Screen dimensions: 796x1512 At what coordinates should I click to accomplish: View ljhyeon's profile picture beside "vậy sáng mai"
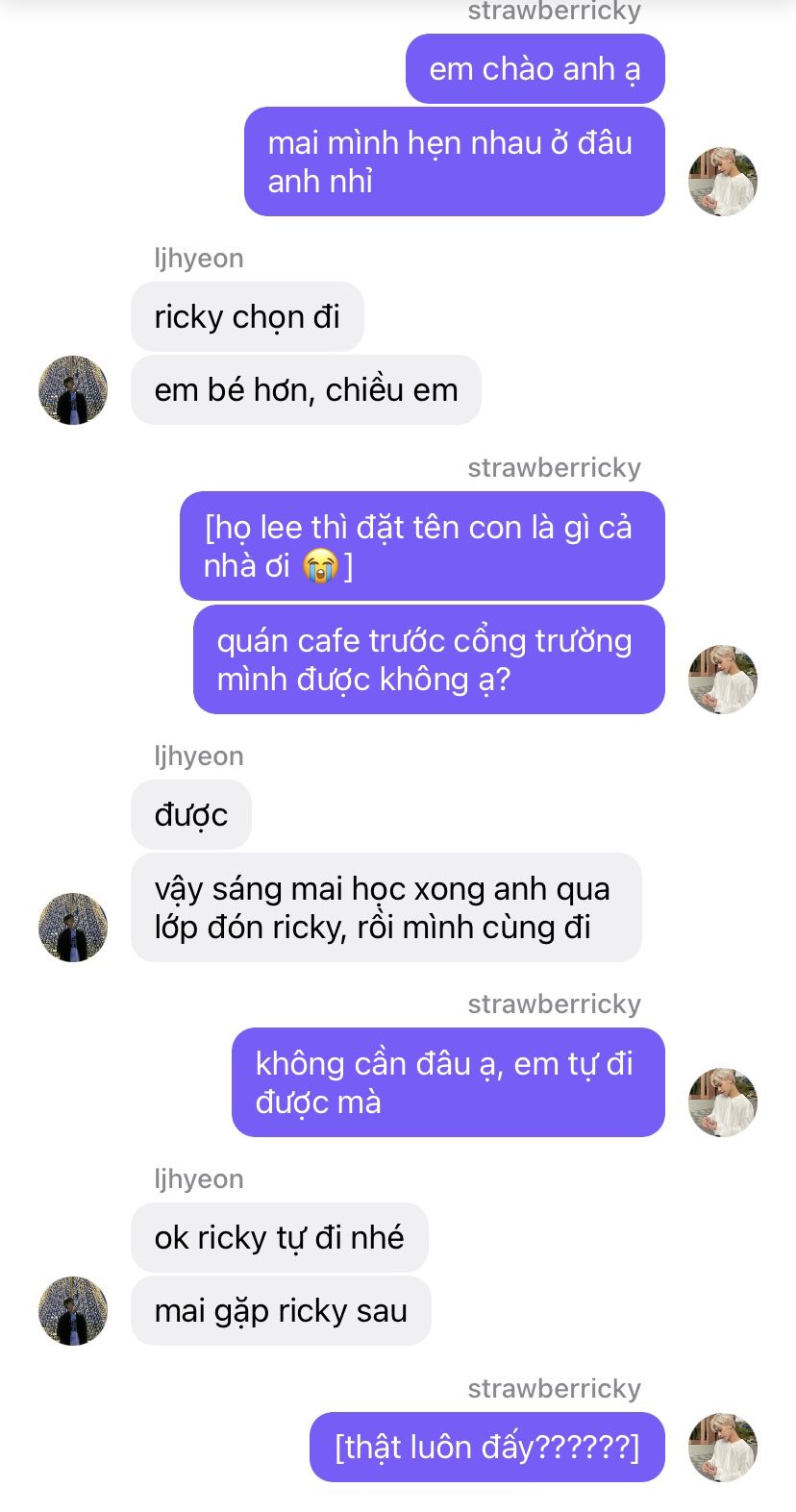tap(73, 928)
